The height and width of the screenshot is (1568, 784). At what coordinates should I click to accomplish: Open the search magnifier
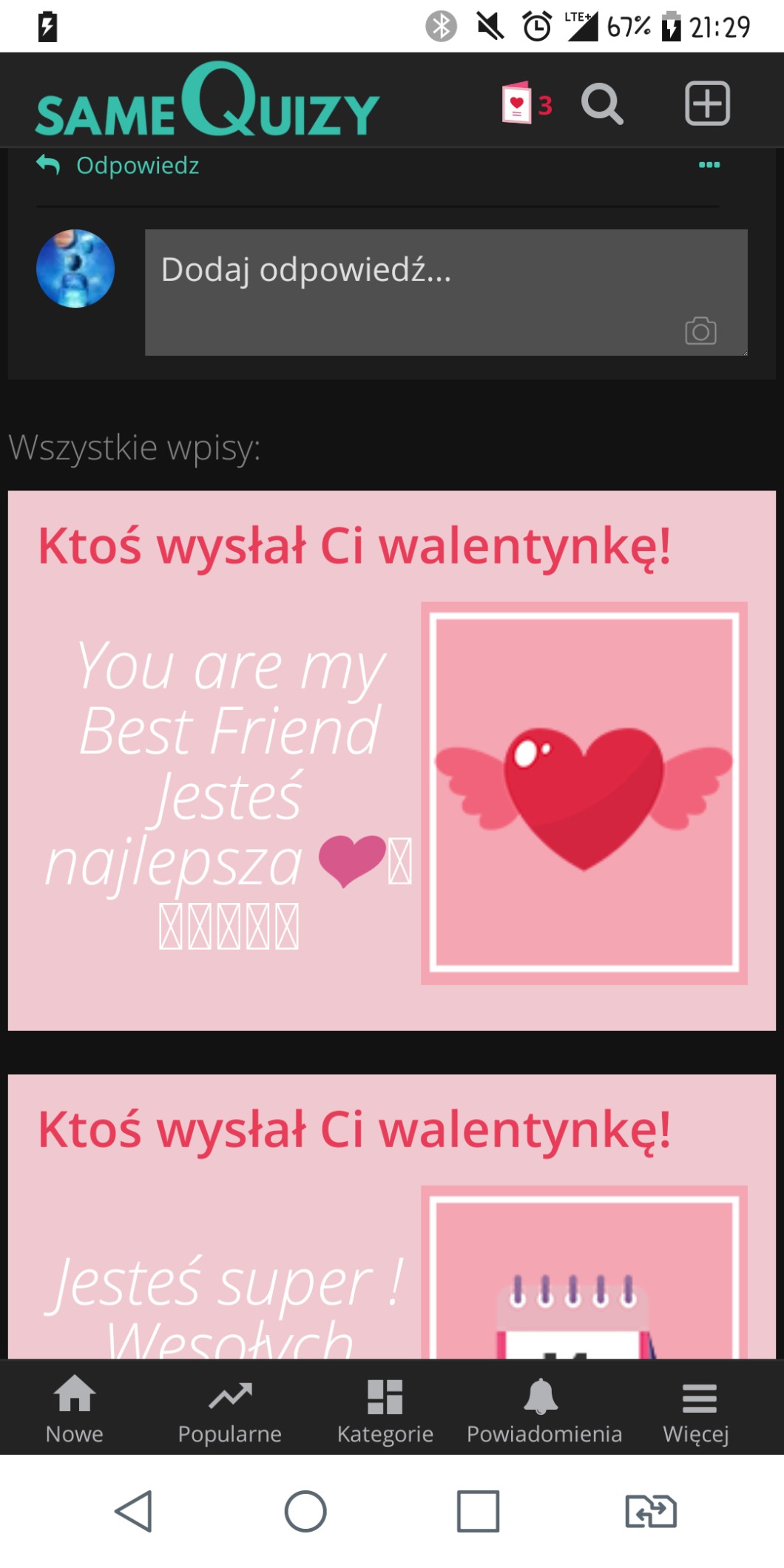click(x=602, y=104)
